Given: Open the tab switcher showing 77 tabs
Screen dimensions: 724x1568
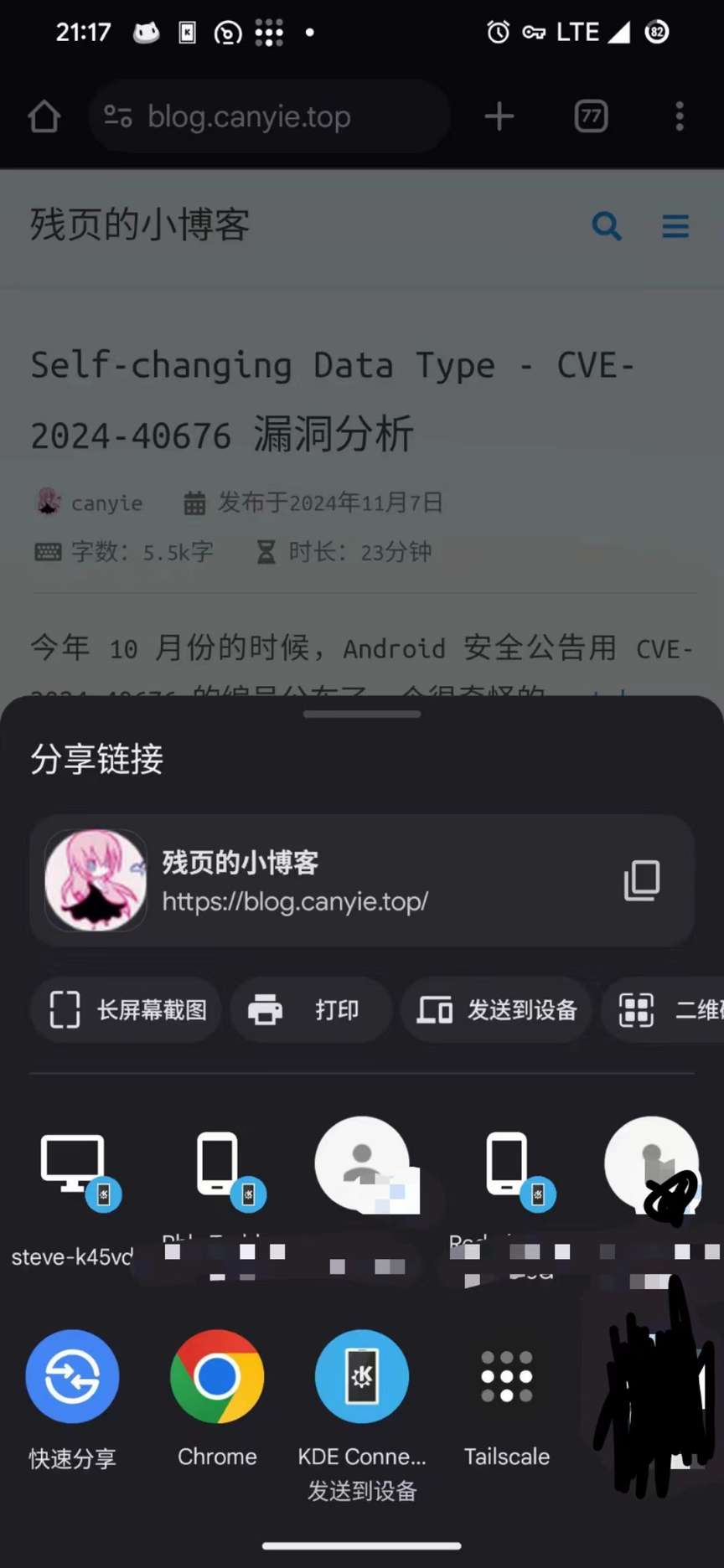Looking at the screenshot, I should point(590,116).
